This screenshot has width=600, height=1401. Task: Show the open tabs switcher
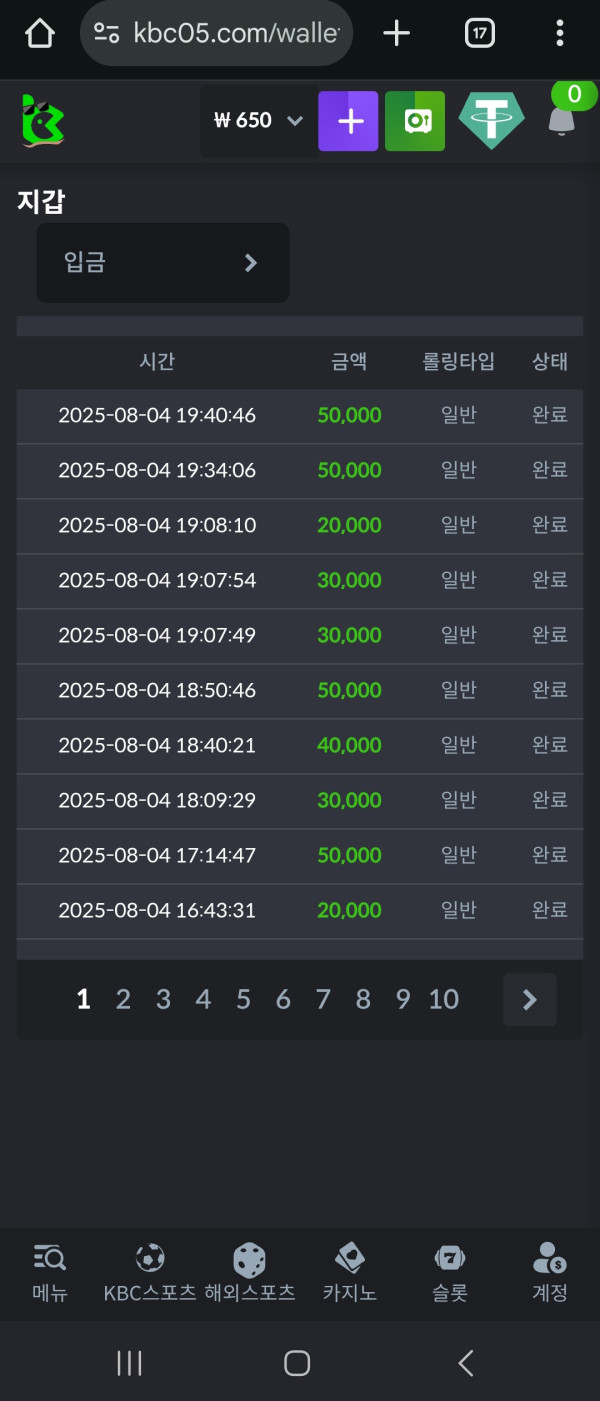(480, 34)
